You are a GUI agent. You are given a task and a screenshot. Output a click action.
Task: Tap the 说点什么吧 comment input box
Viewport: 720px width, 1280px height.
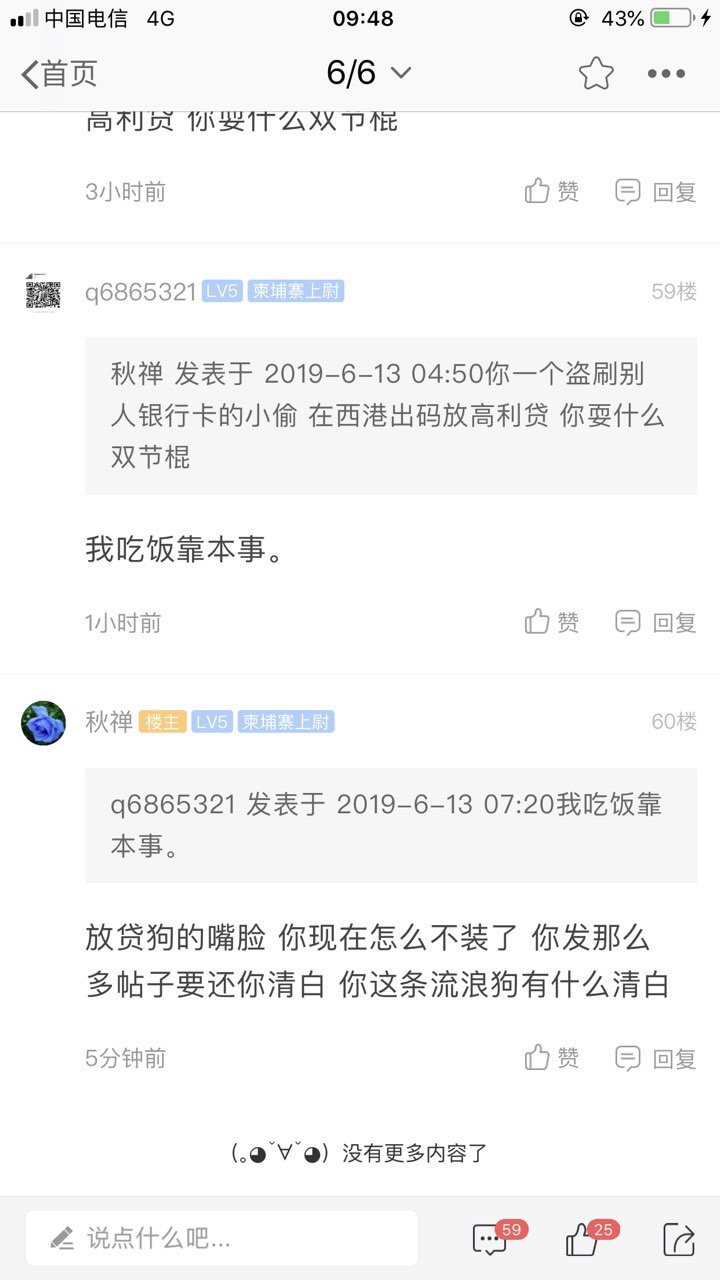tap(222, 1238)
